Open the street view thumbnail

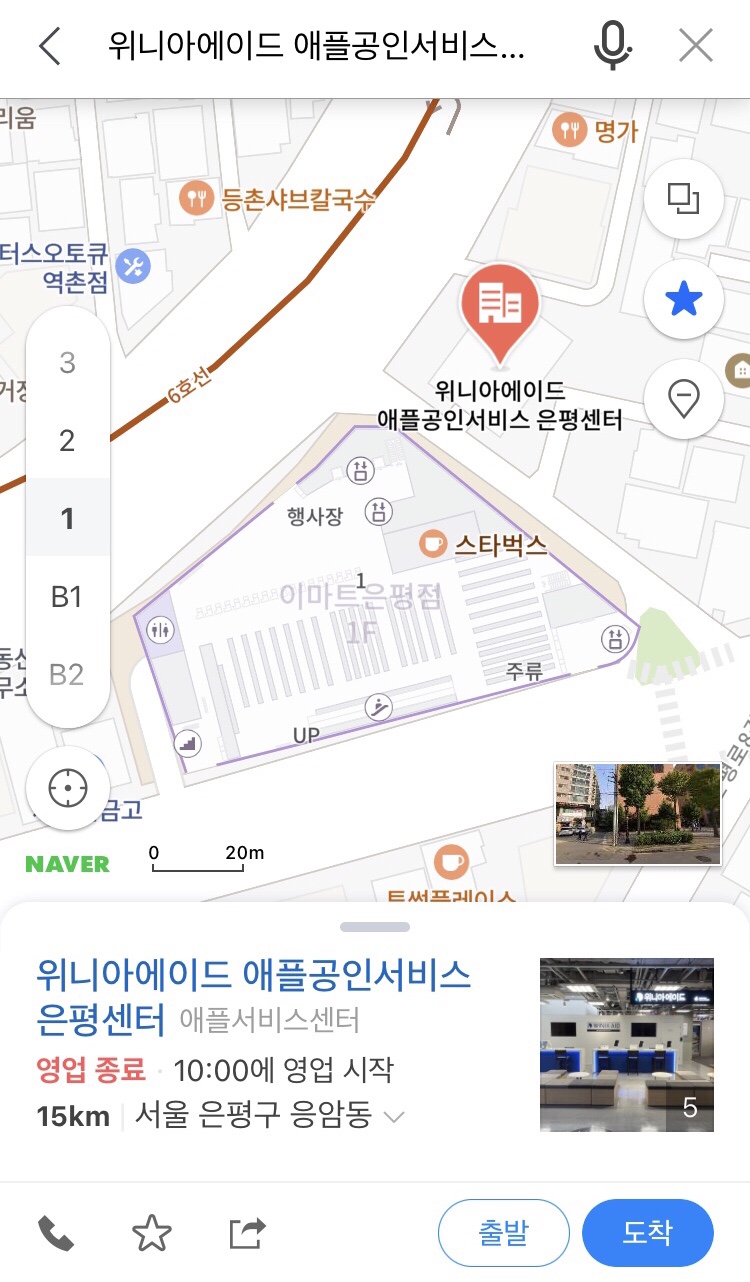pos(638,813)
